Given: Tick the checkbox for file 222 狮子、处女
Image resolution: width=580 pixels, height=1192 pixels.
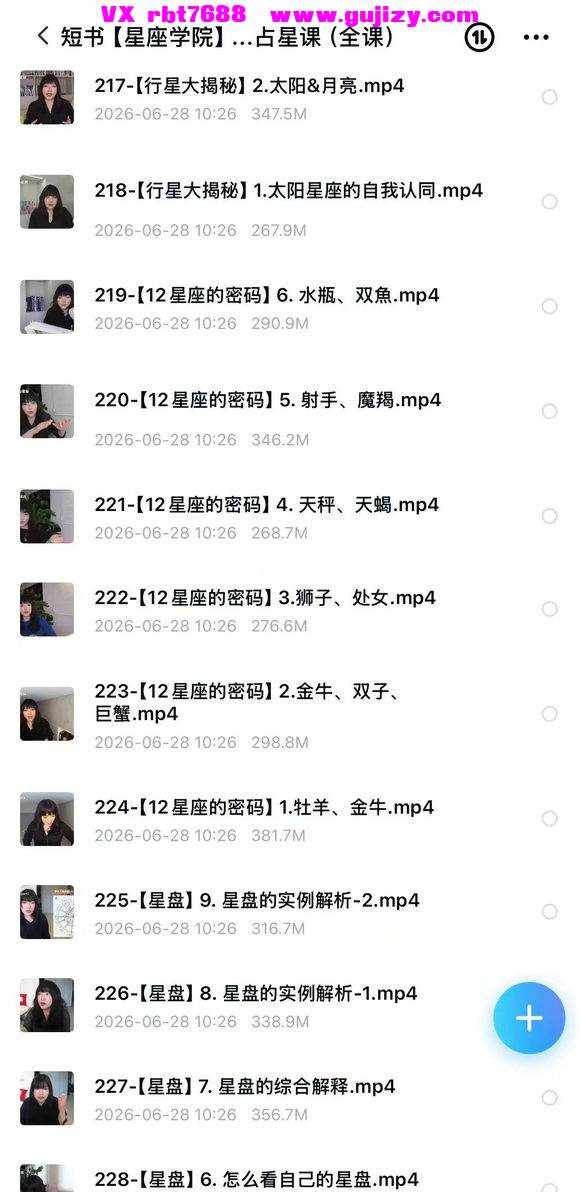Looking at the screenshot, I should click(x=550, y=609).
